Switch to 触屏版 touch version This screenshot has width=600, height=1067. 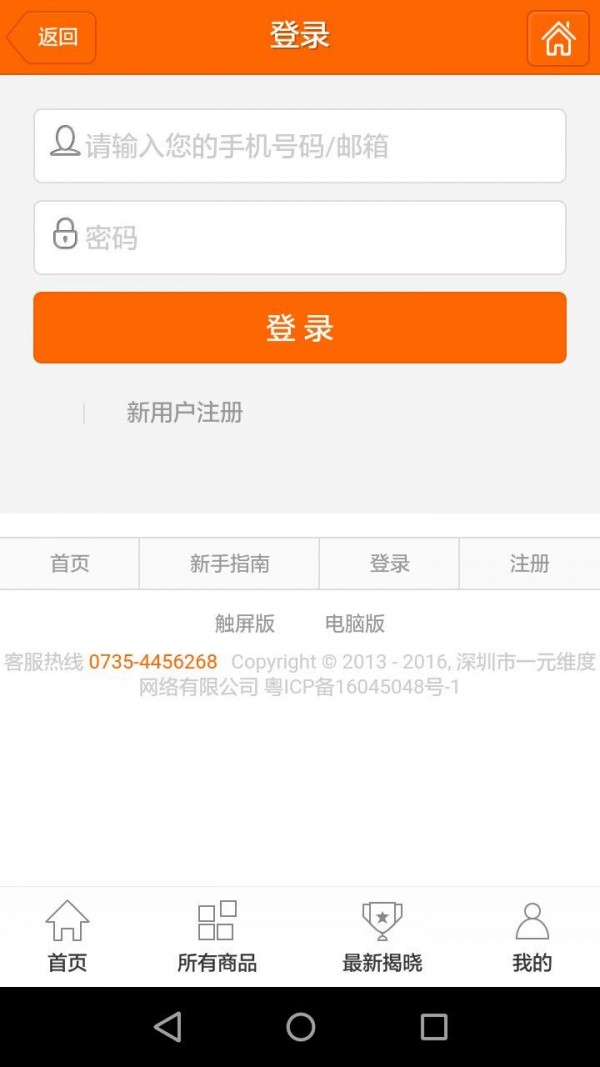245,623
